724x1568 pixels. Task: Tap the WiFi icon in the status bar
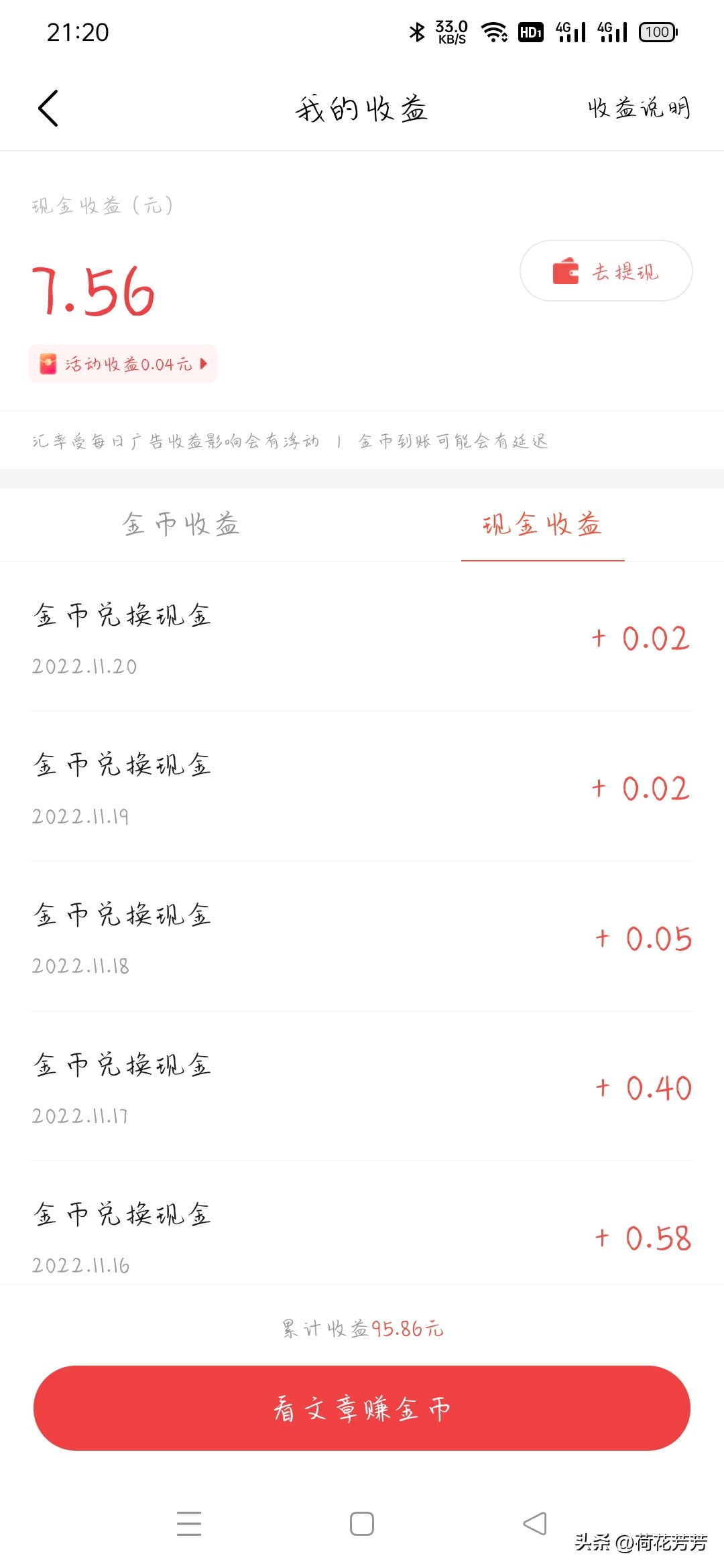[x=494, y=31]
